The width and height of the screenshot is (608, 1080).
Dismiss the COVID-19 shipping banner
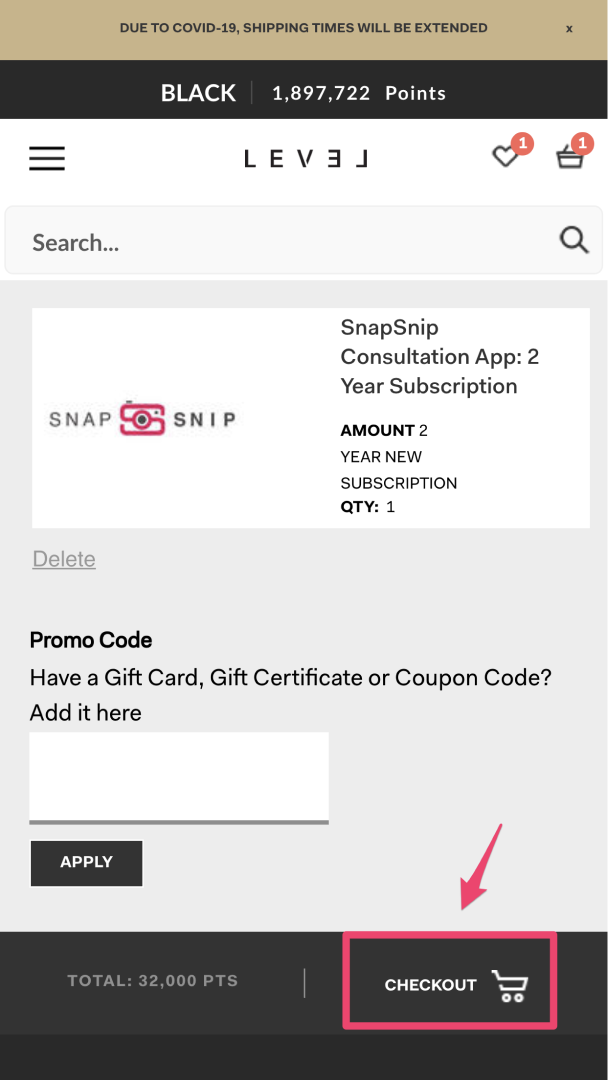tap(569, 29)
